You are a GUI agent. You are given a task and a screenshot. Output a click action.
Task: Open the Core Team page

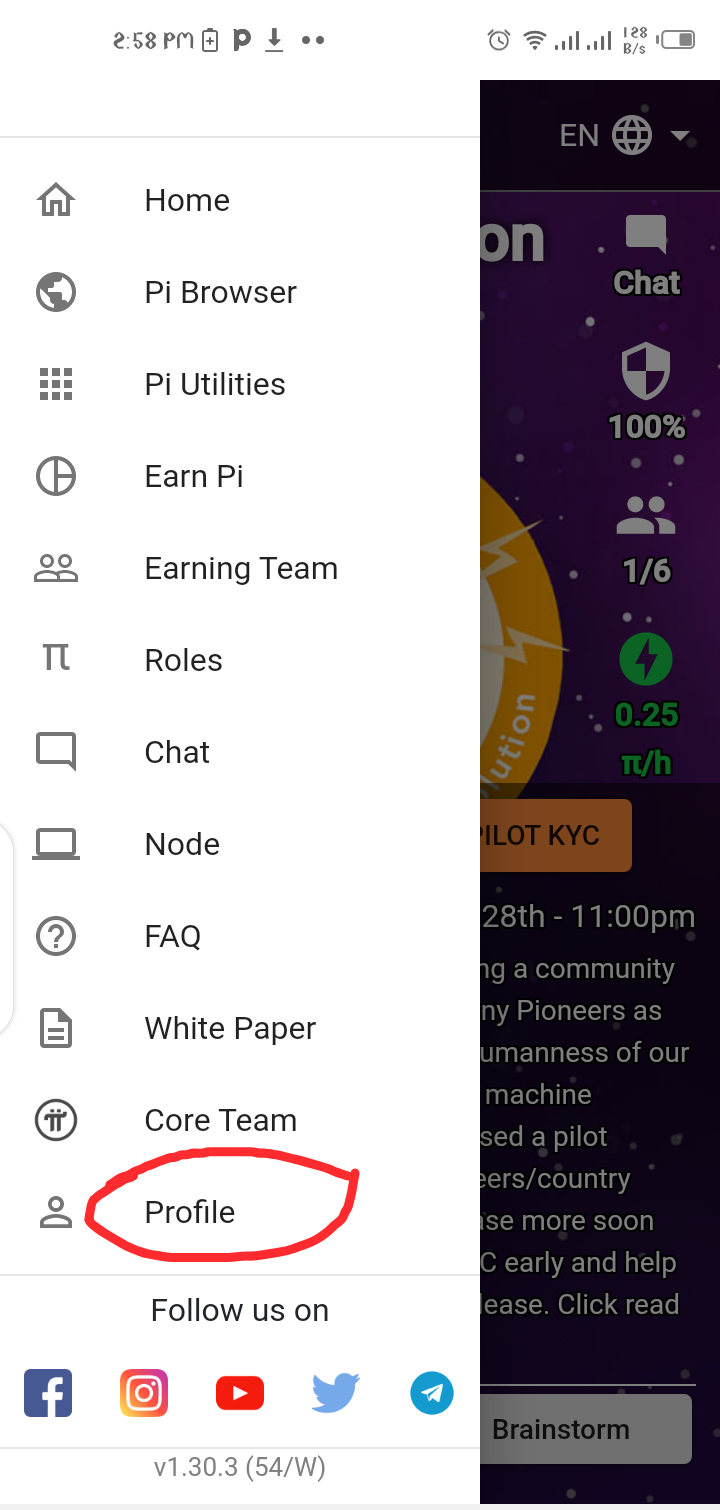click(220, 1120)
